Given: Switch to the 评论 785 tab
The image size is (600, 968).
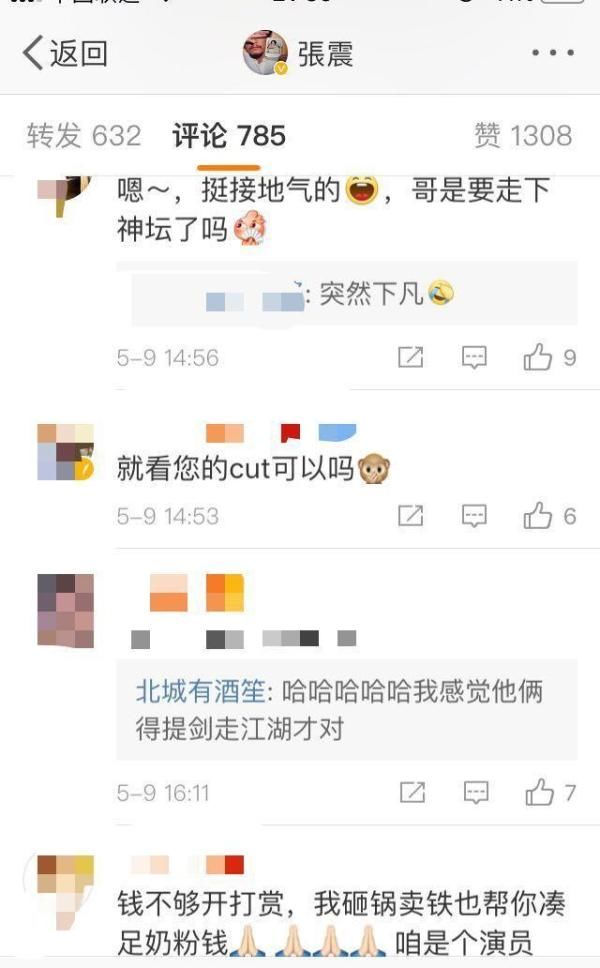Looking at the screenshot, I should [229, 136].
